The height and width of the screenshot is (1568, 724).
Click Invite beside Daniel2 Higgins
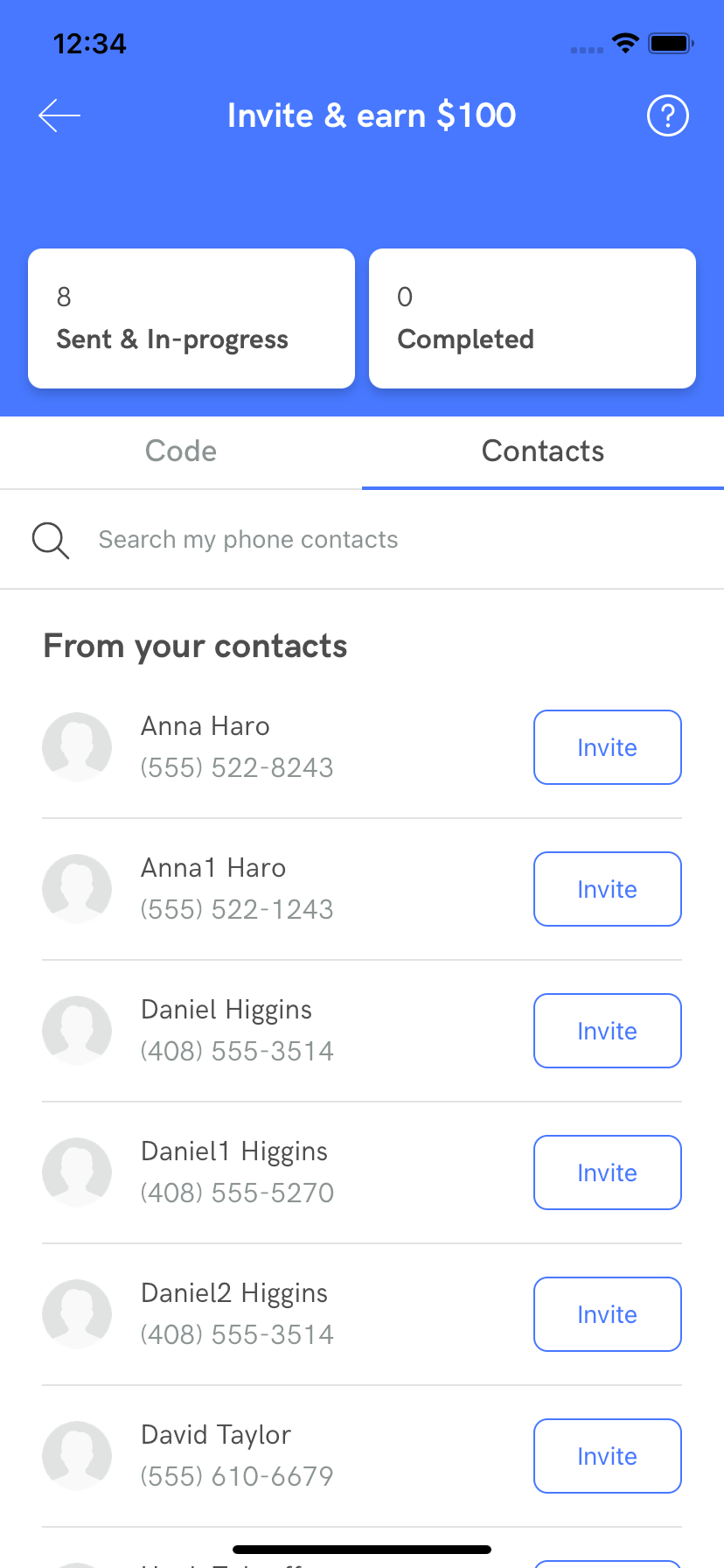tap(607, 1313)
